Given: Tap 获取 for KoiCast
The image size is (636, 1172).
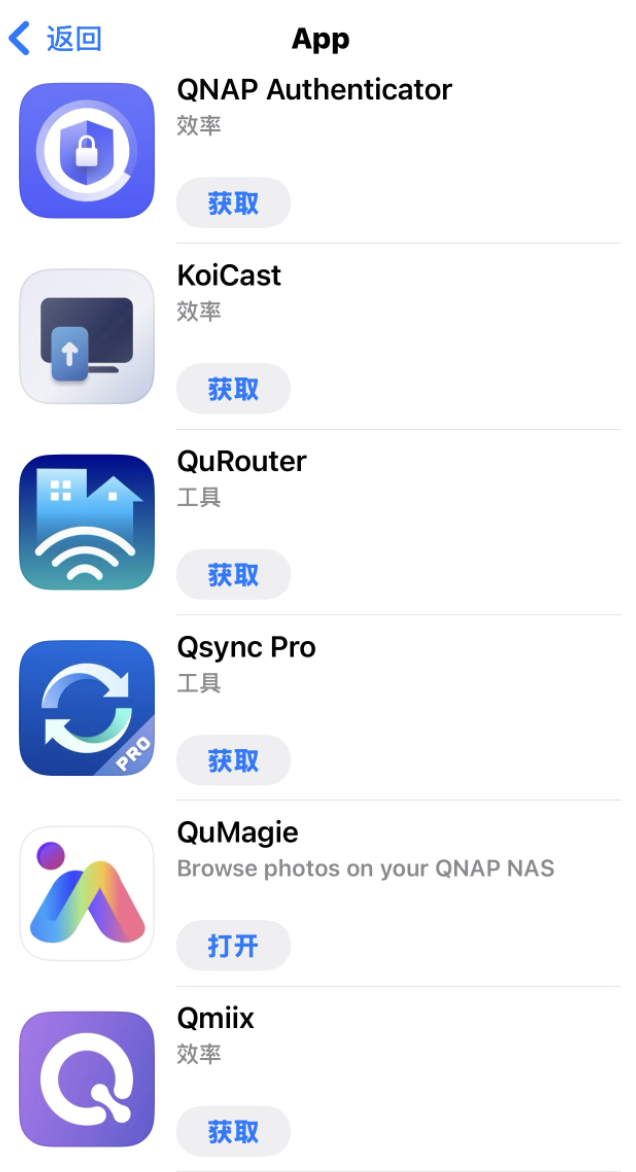Looking at the screenshot, I should click(233, 389).
